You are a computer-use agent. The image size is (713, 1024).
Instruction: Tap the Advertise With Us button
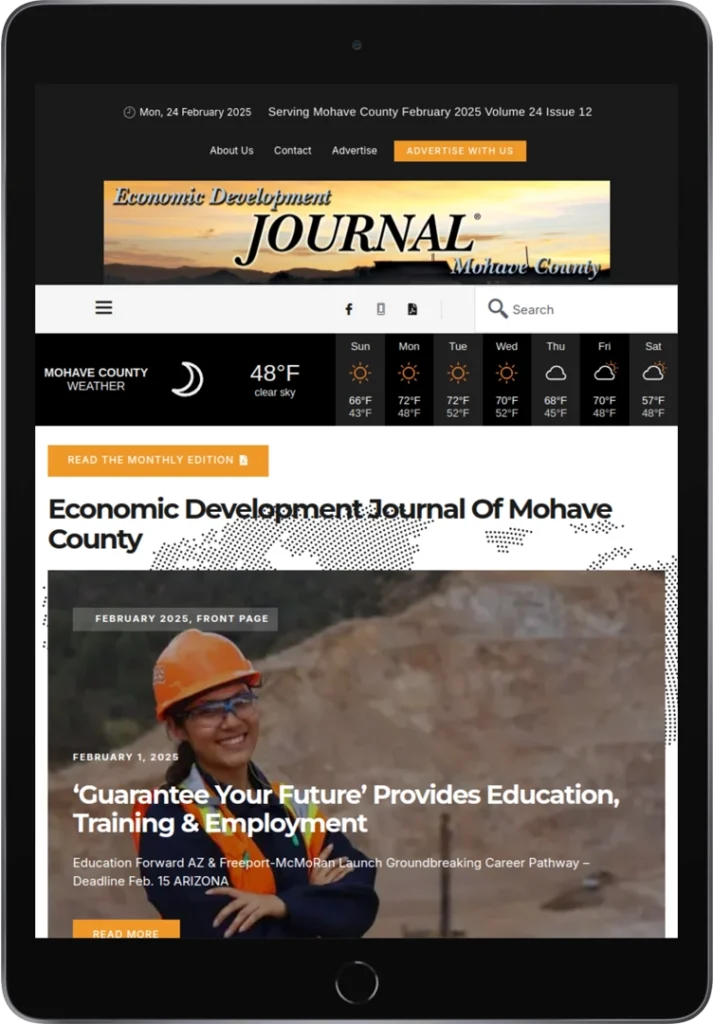[x=459, y=151]
